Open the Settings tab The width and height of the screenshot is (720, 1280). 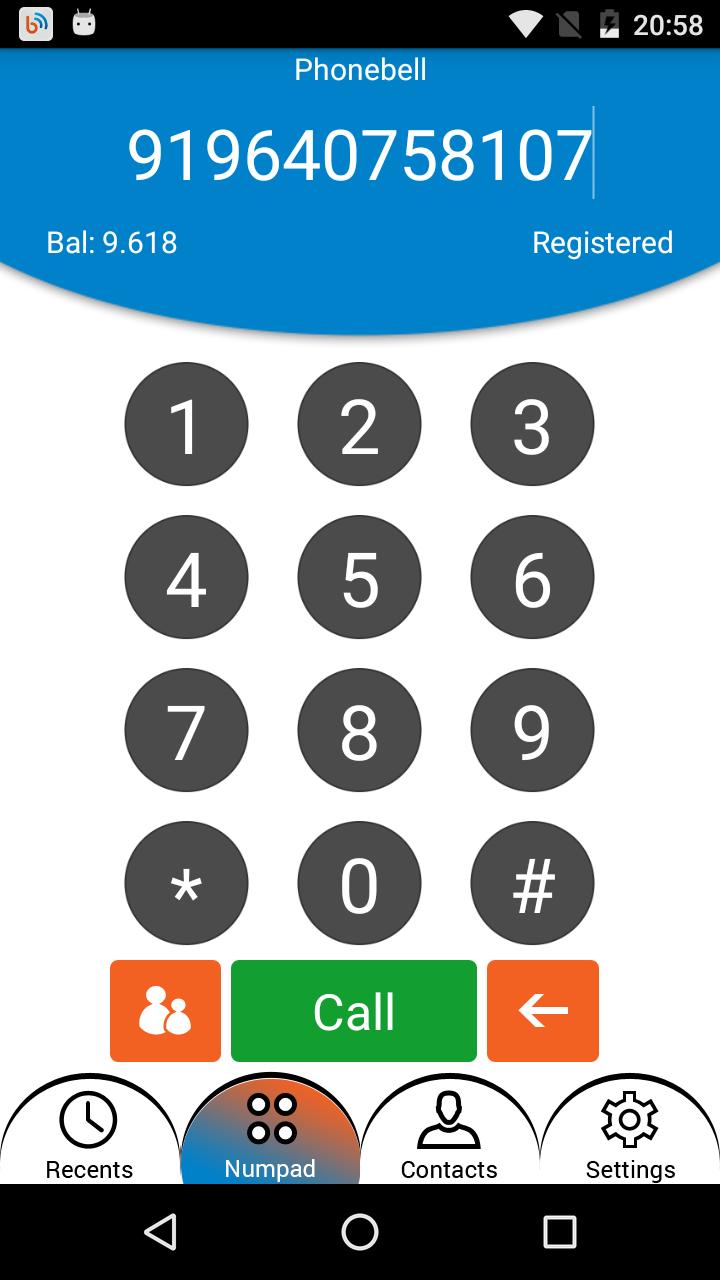click(630, 1135)
